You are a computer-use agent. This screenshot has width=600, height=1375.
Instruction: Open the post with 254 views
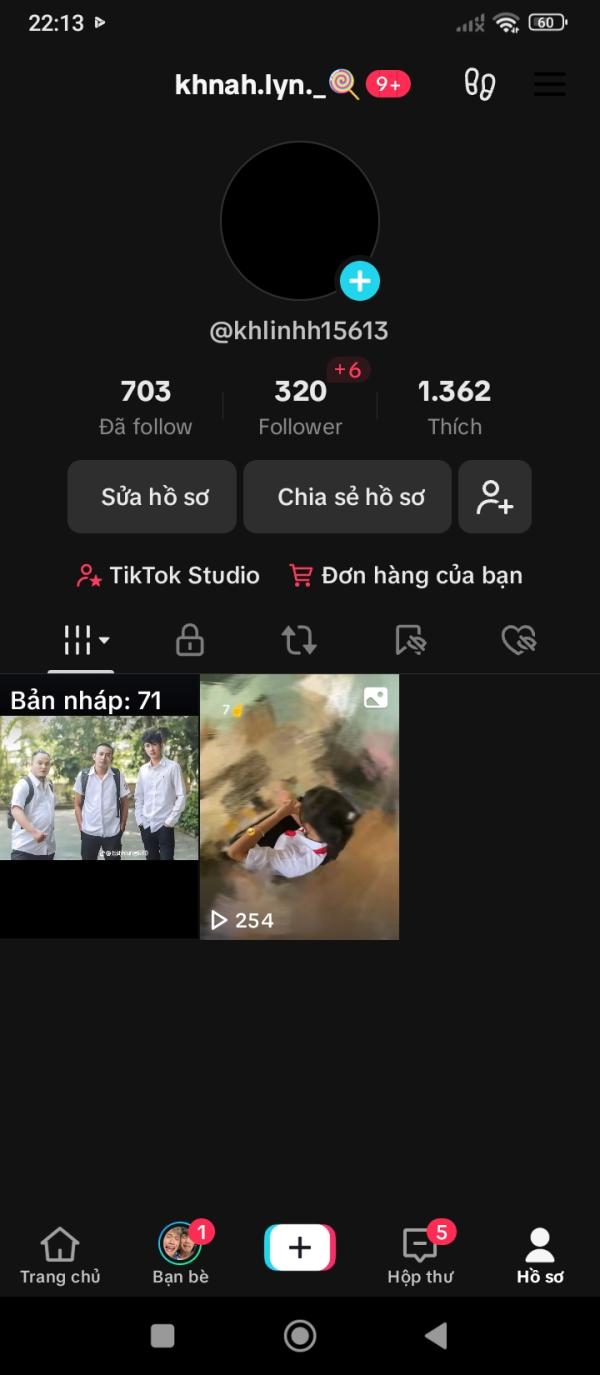[299, 806]
